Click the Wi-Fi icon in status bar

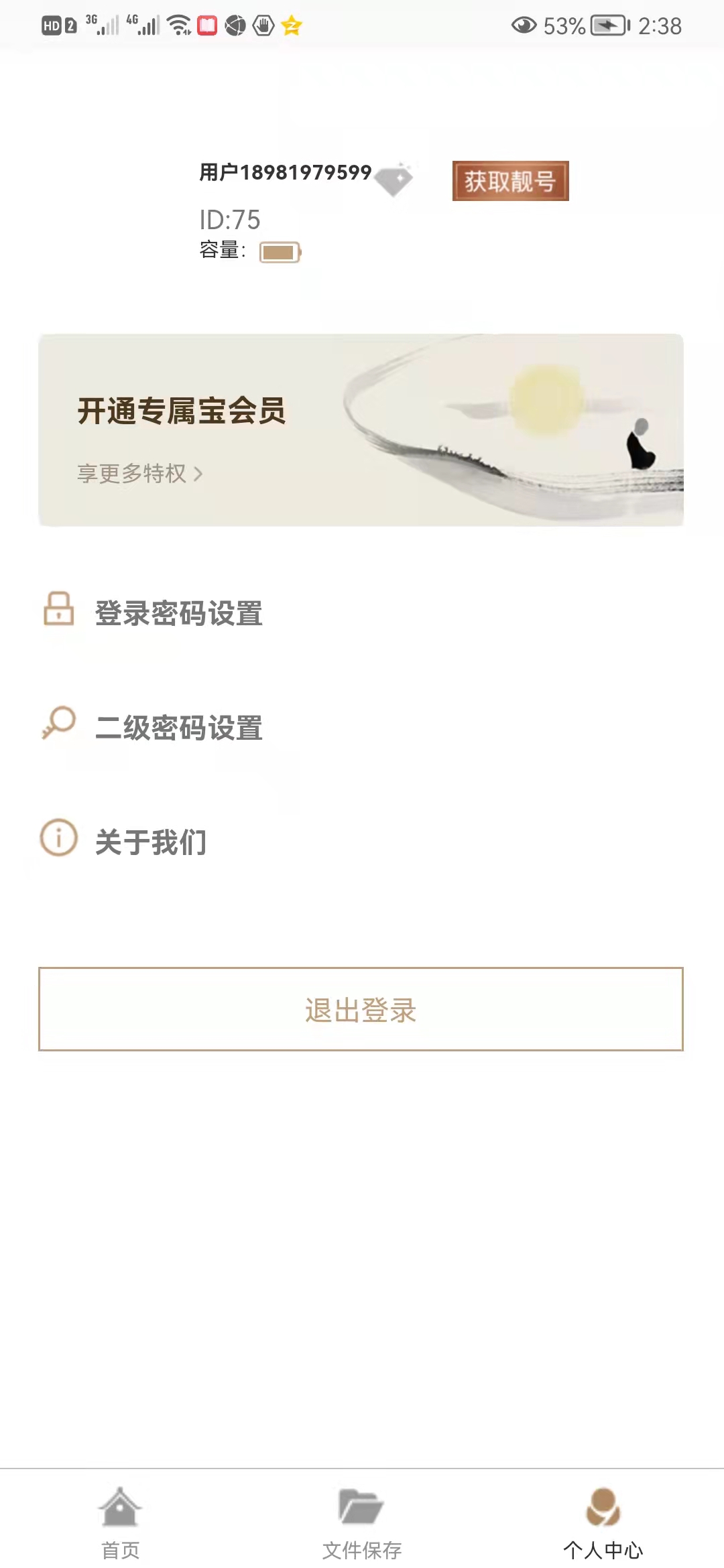pyautogui.click(x=178, y=25)
